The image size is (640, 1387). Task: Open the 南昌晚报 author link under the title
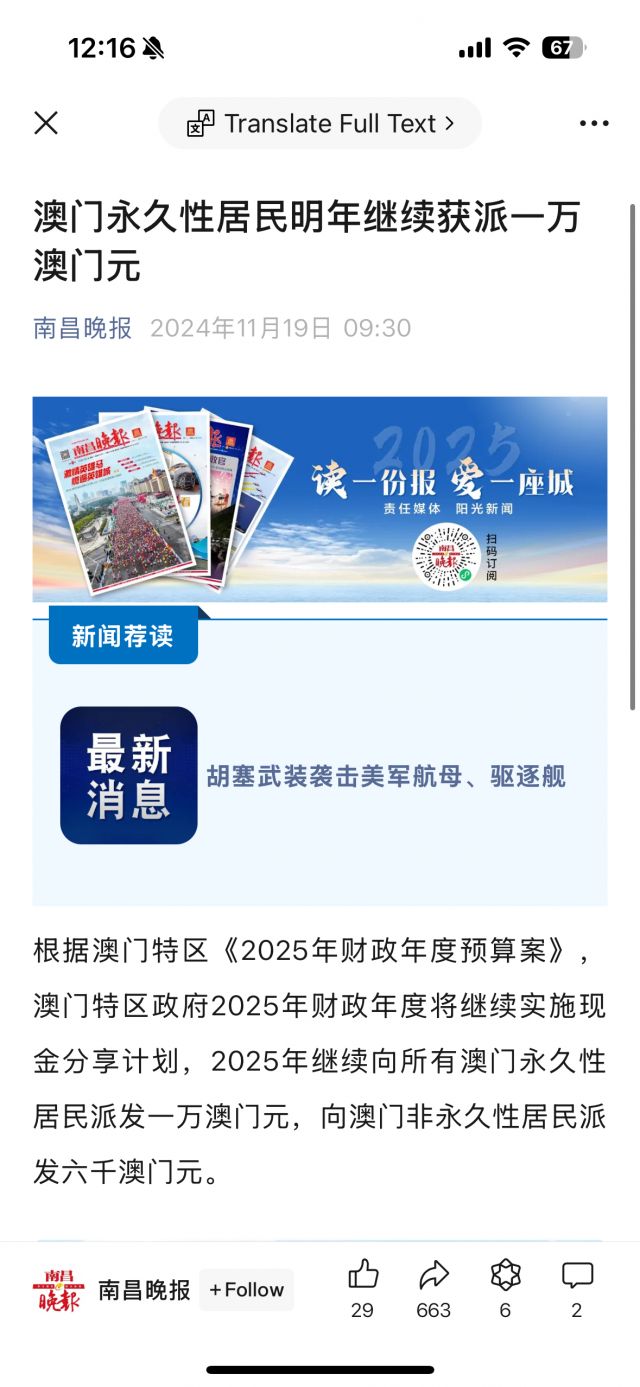click(x=83, y=328)
